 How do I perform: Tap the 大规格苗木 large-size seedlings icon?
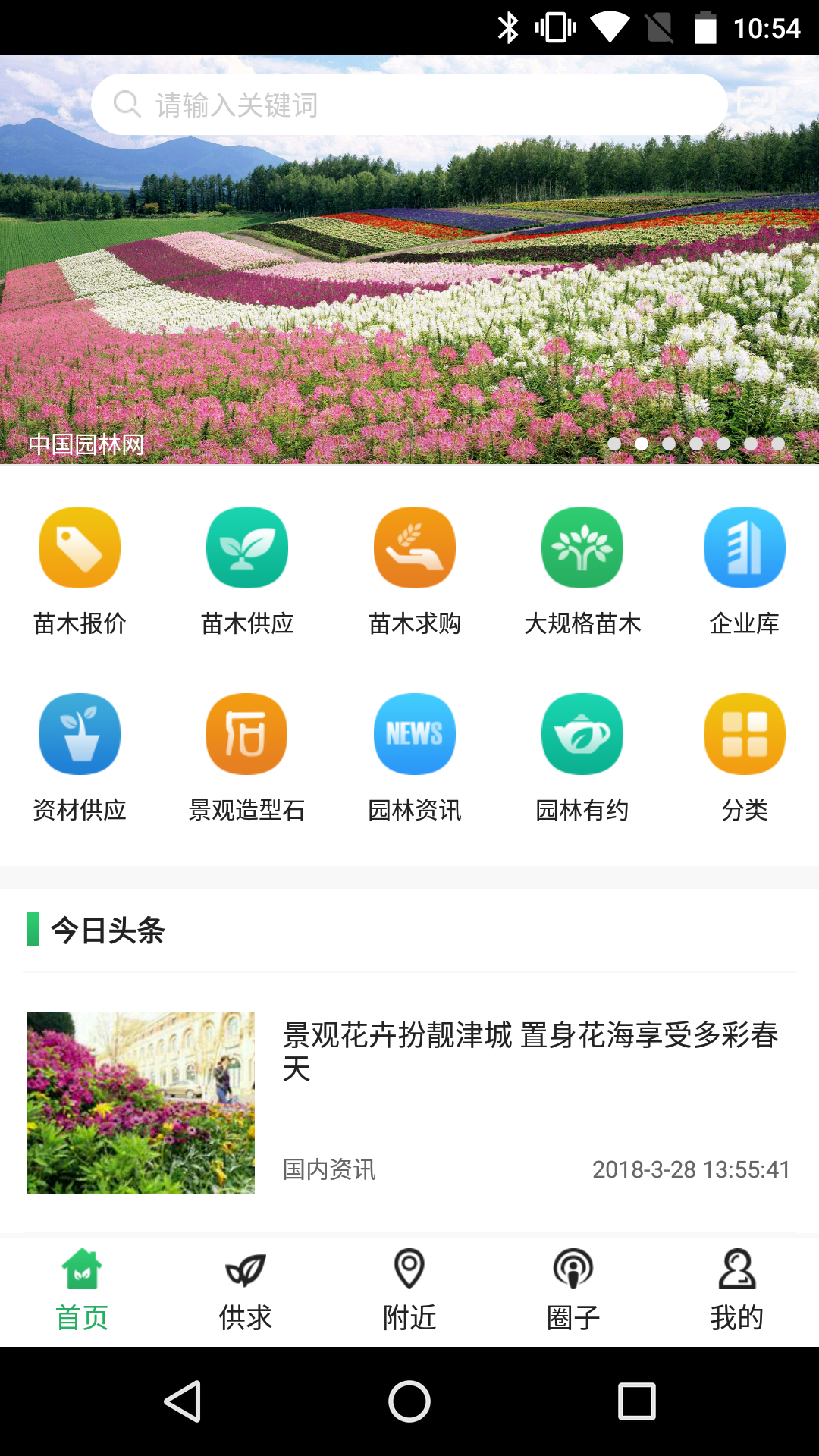coord(582,547)
